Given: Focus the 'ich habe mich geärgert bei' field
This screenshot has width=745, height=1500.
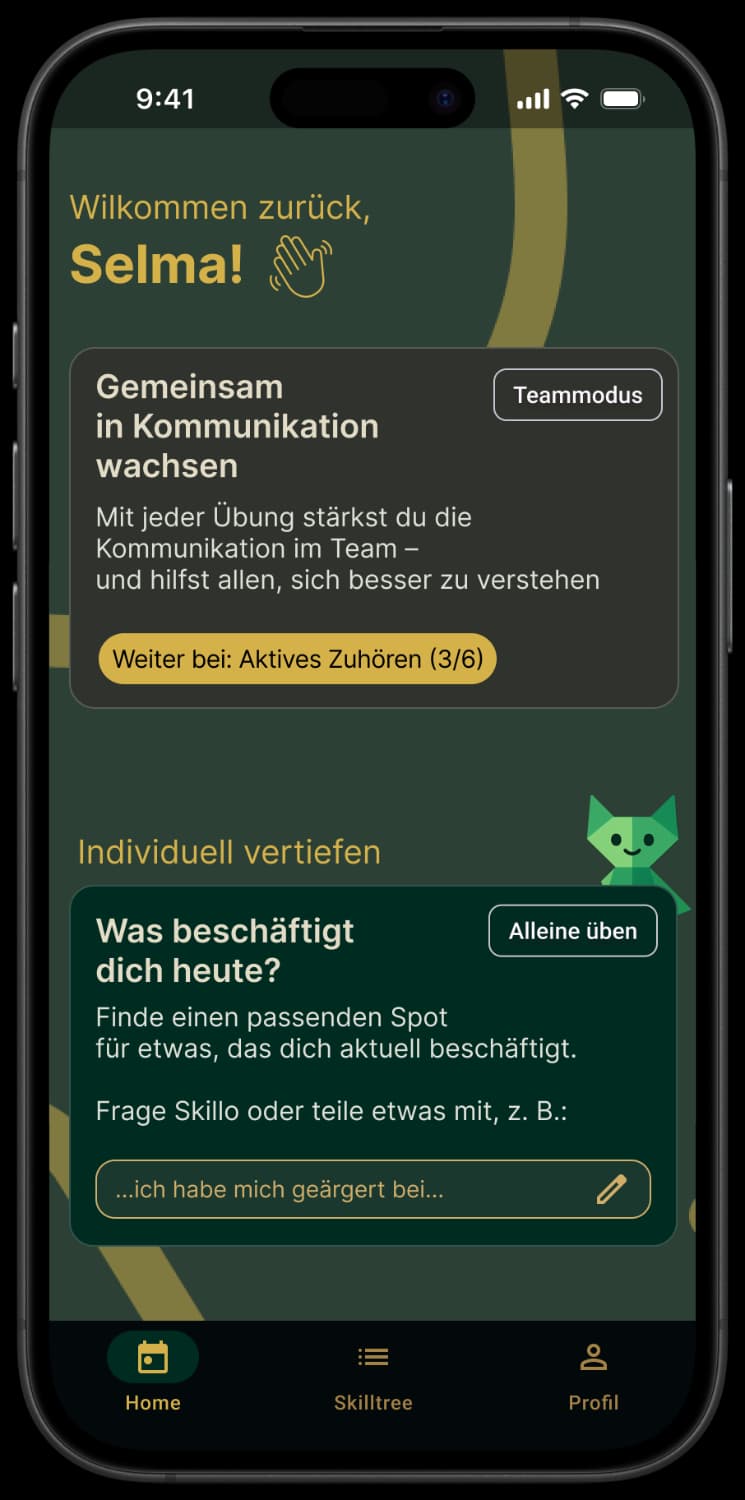Looking at the screenshot, I should click(x=340, y=1189).
